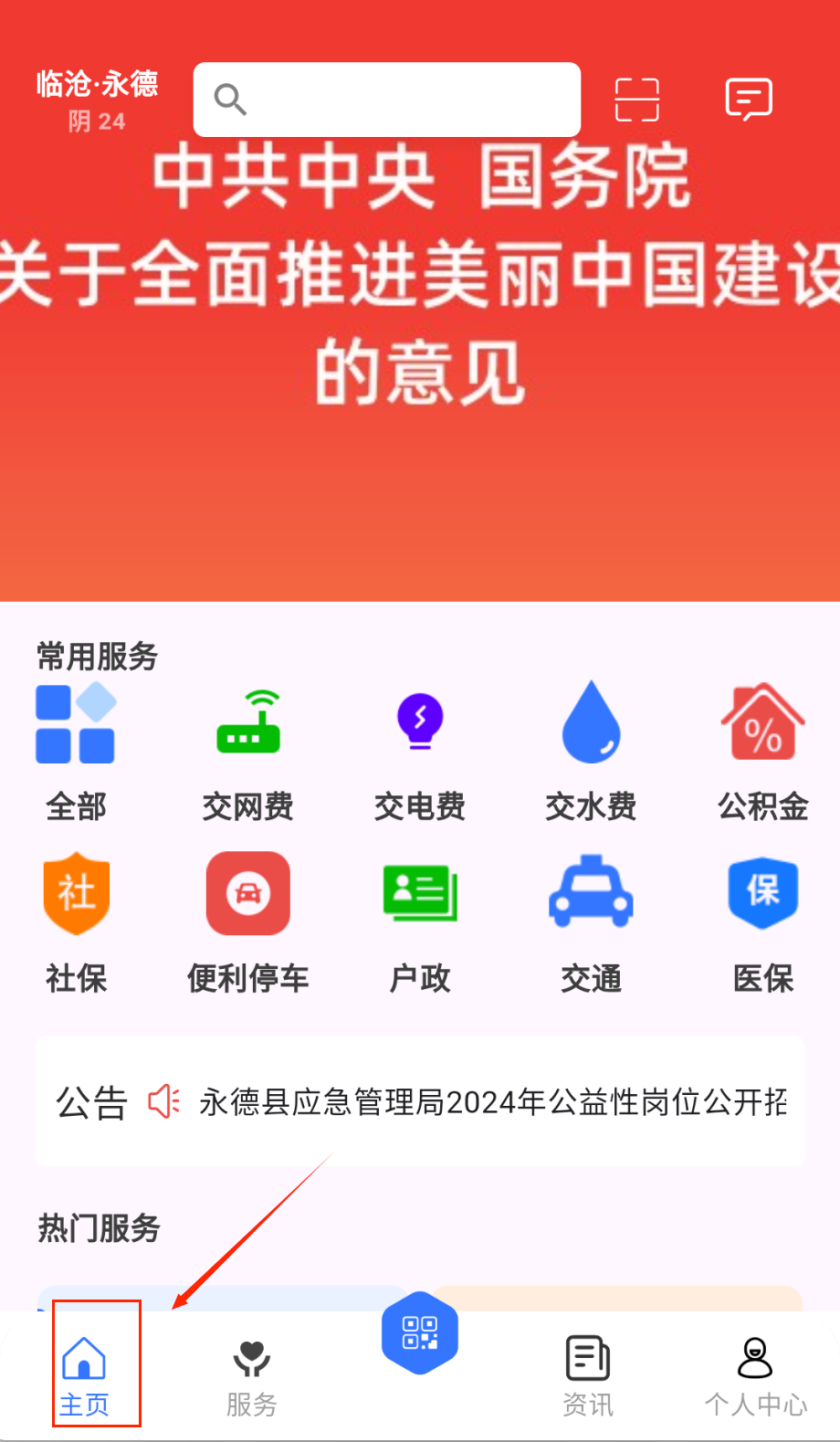The width and height of the screenshot is (840, 1442).
Task: Open the search box
Action: 387,99
